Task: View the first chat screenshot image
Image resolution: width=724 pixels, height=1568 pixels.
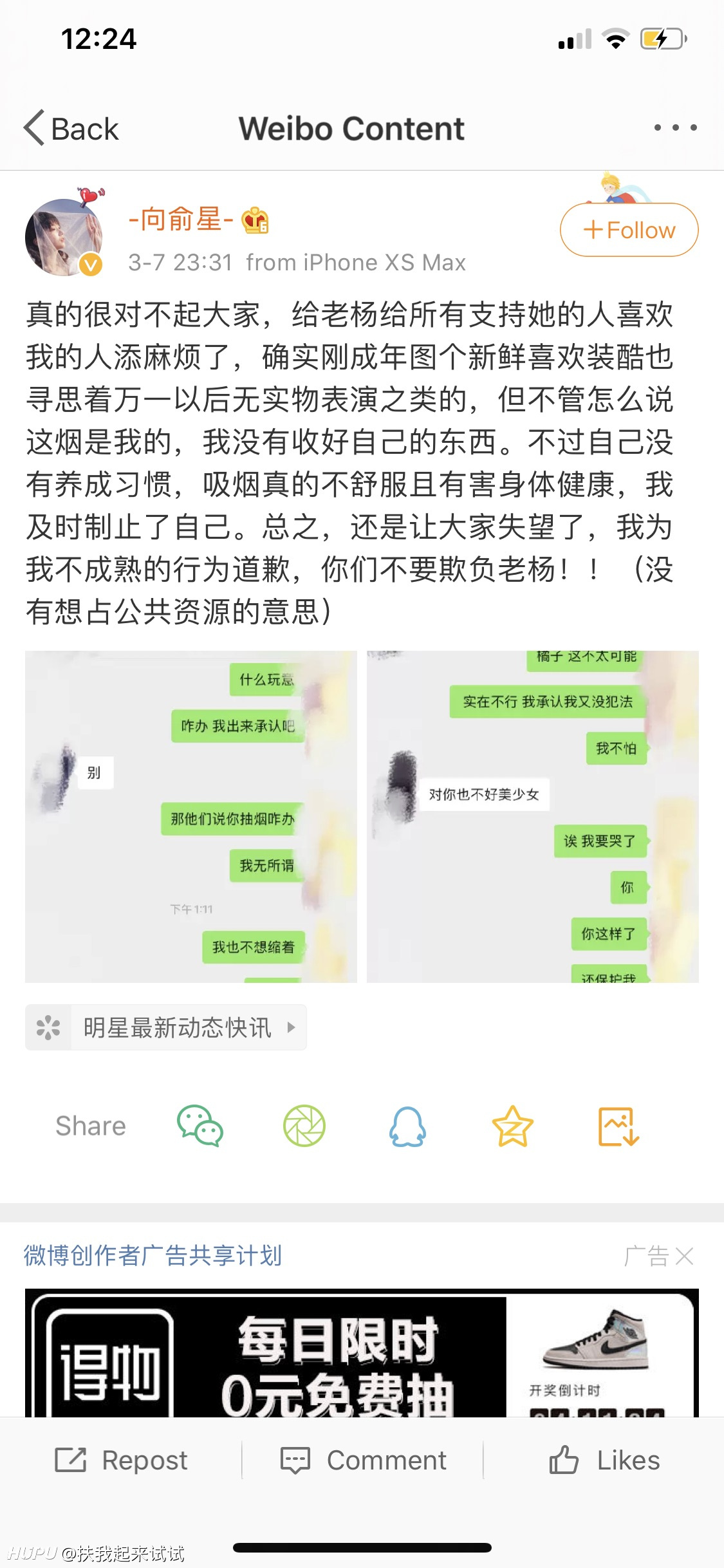Action: (x=190, y=816)
